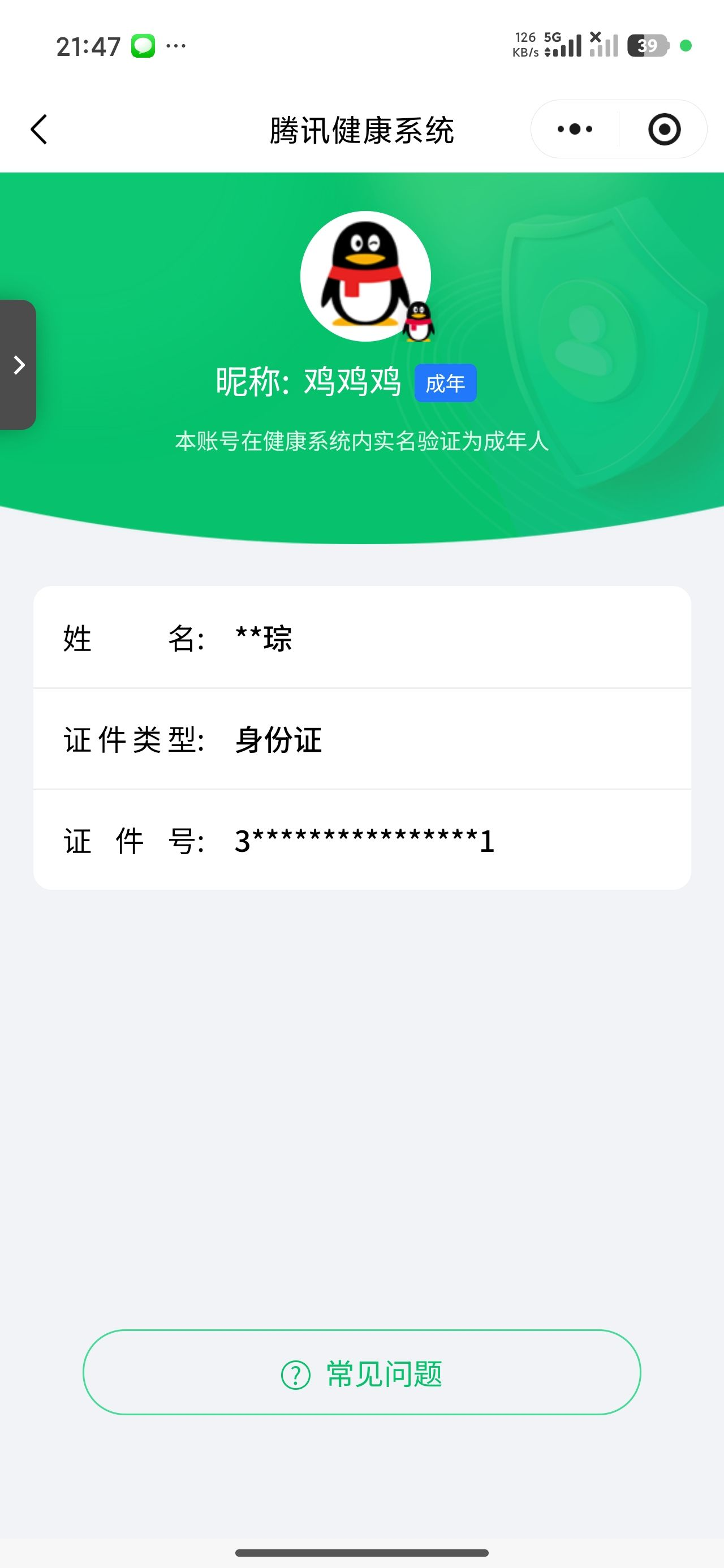Close the mini program with the circle icon

pyautogui.click(x=663, y=129)
